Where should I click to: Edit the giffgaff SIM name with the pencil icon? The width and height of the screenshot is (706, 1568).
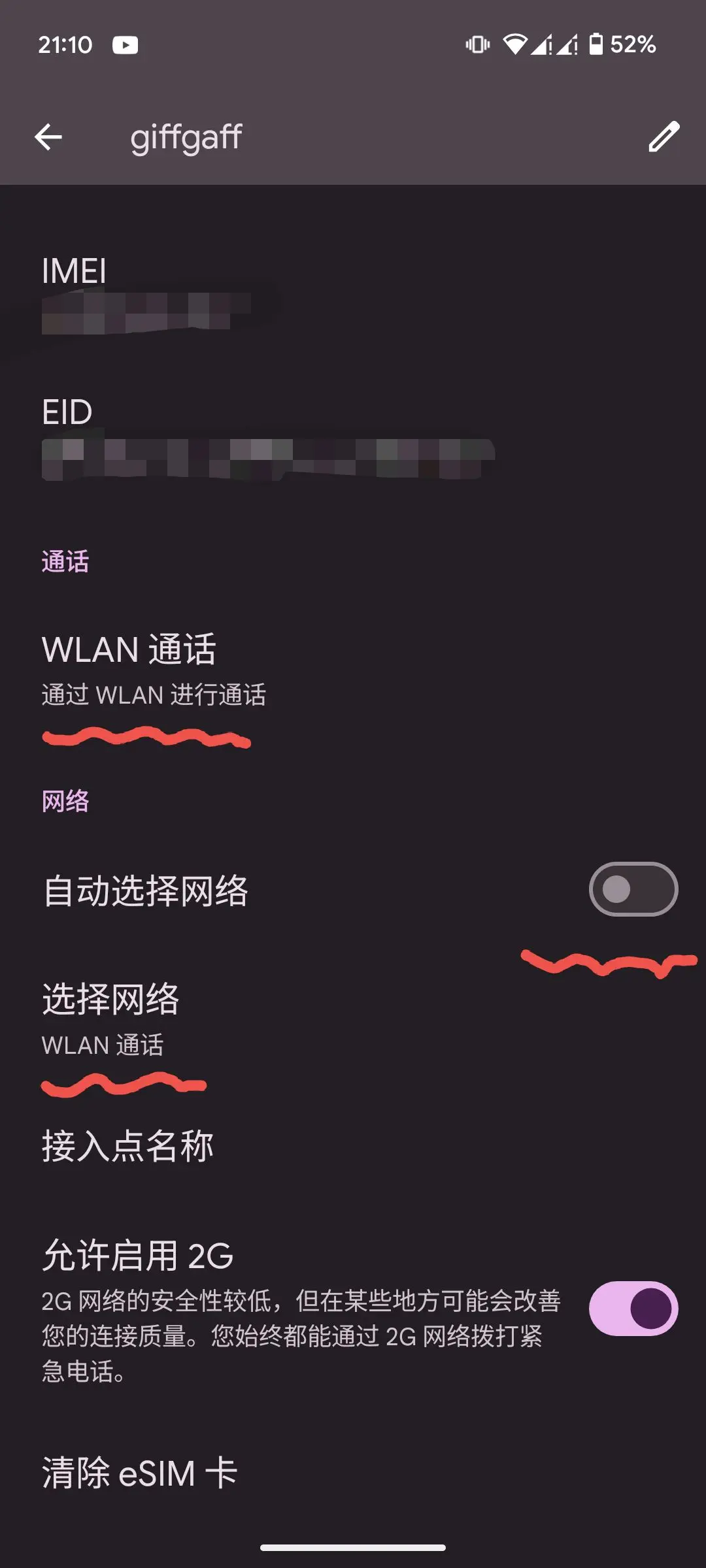[664, 137]
